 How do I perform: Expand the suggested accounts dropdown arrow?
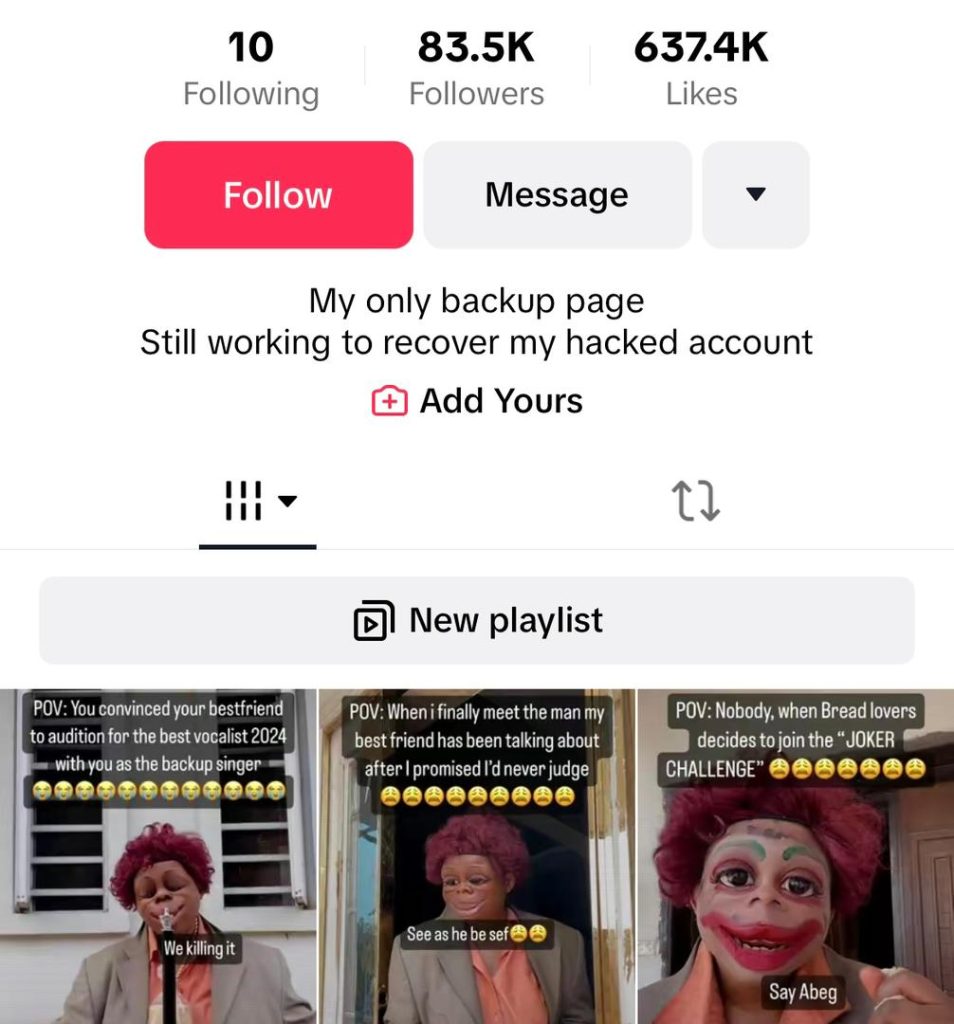[x=756, y=195]
